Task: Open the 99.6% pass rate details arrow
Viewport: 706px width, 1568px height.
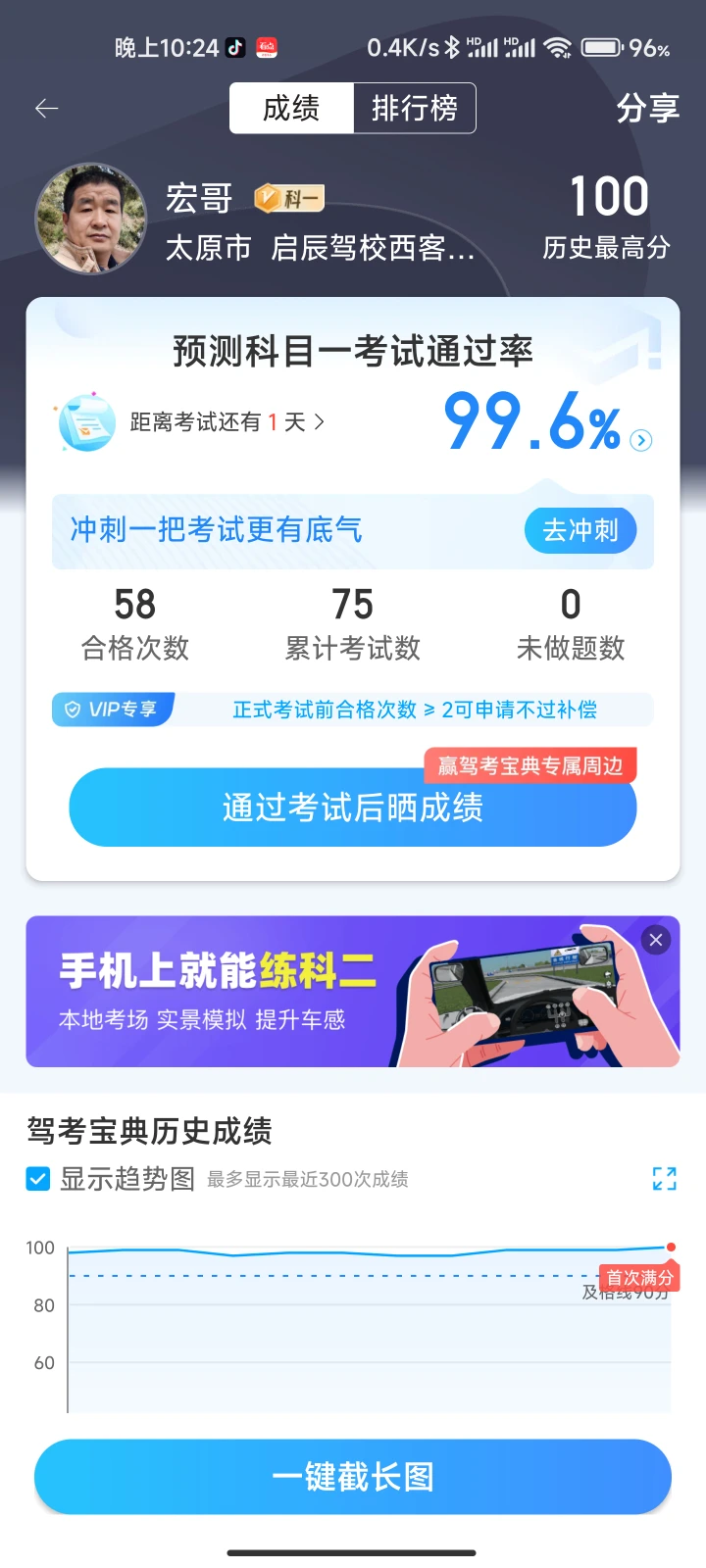Action: [x=641, y=440]
